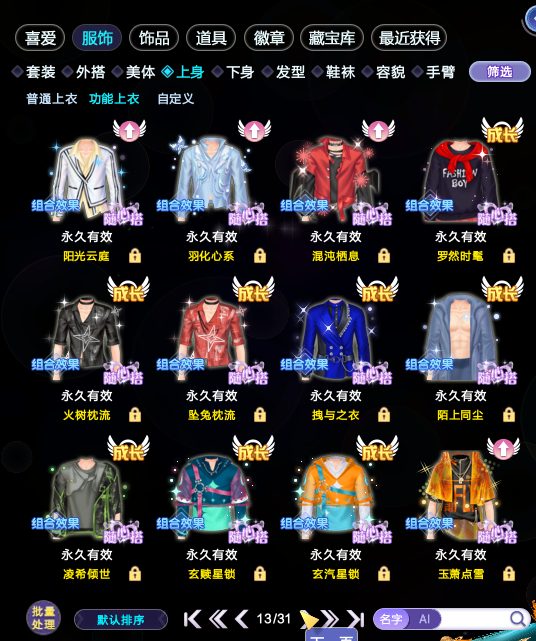Tap the 筛选 filter button

pyautogui.click(x=499, y=72)
